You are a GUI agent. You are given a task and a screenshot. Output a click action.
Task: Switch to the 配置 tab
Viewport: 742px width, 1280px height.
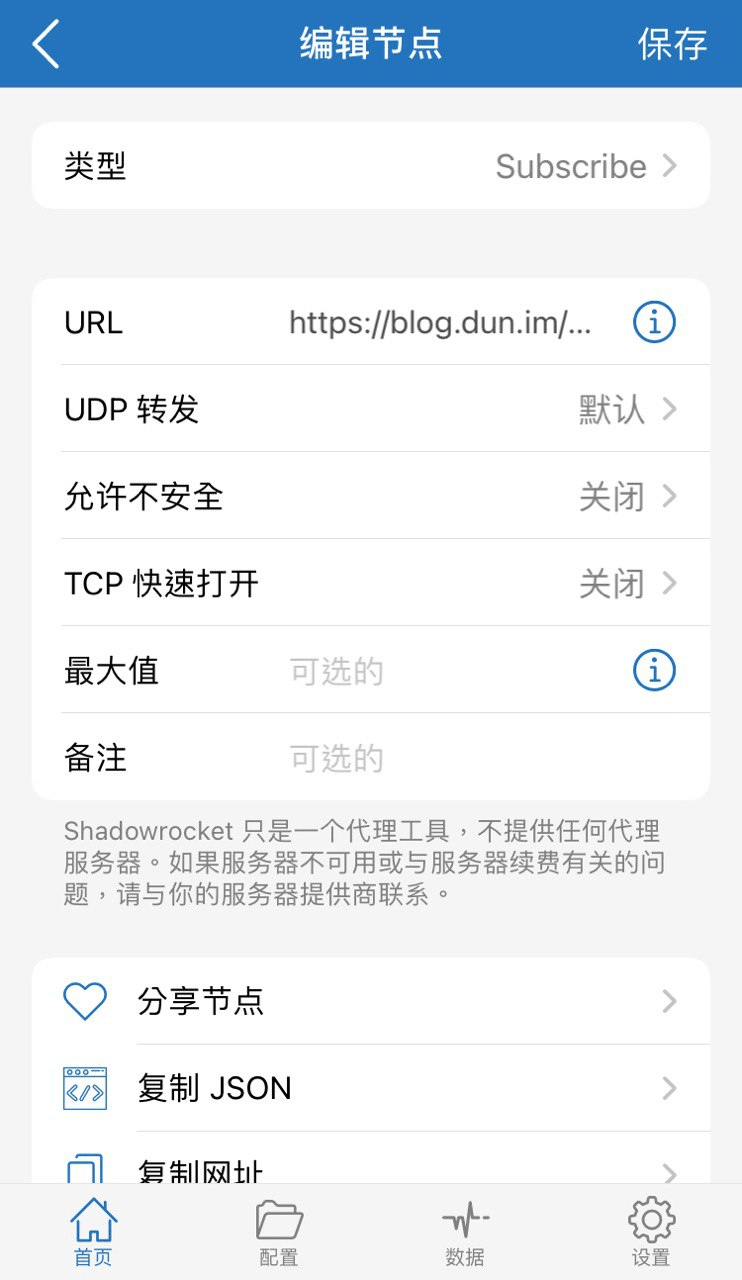pos(279,1233)
